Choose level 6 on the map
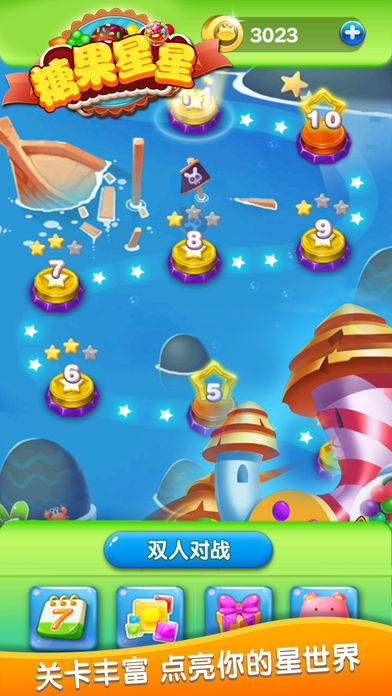 (72, 391)
